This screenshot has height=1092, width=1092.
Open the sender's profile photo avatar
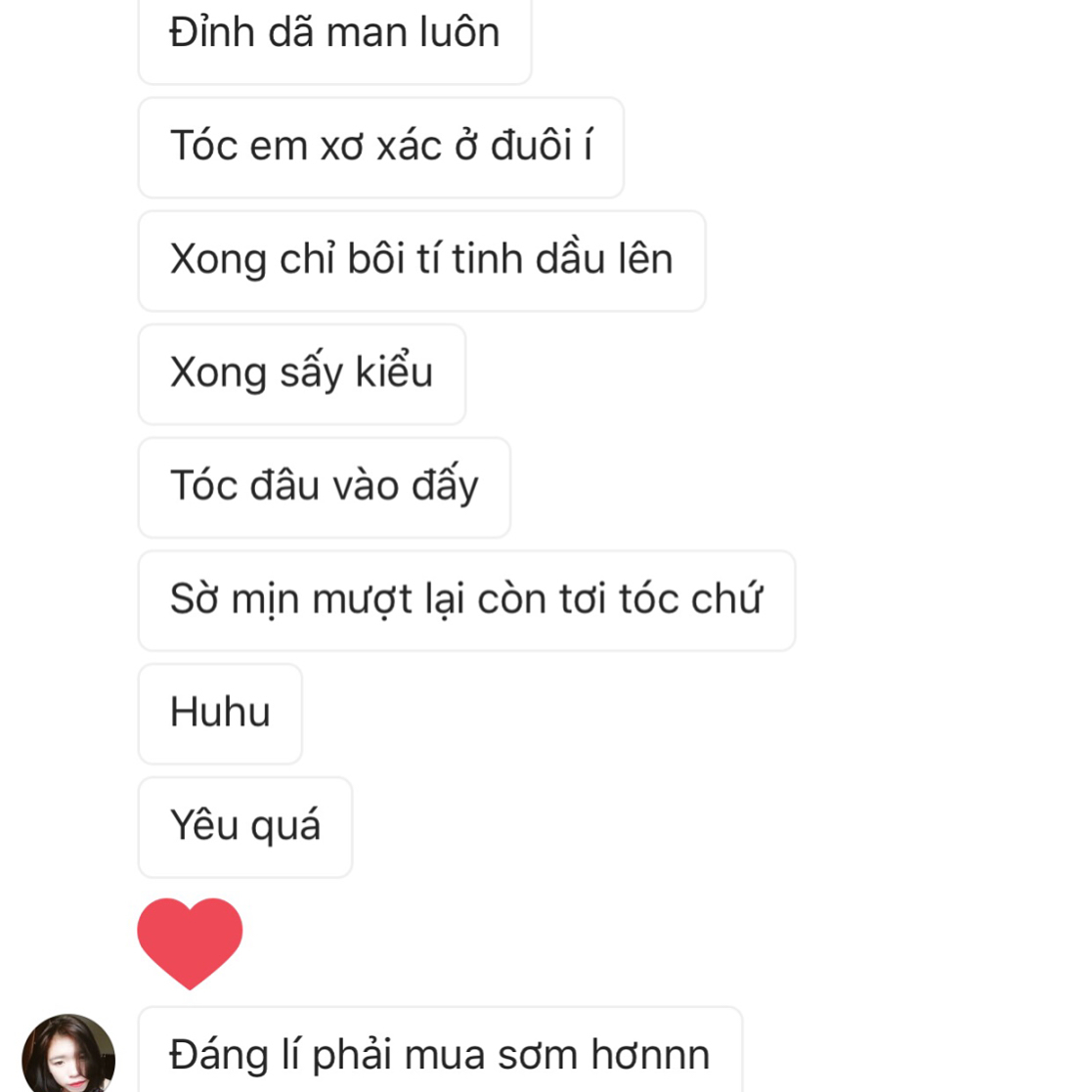point(68,1056)
